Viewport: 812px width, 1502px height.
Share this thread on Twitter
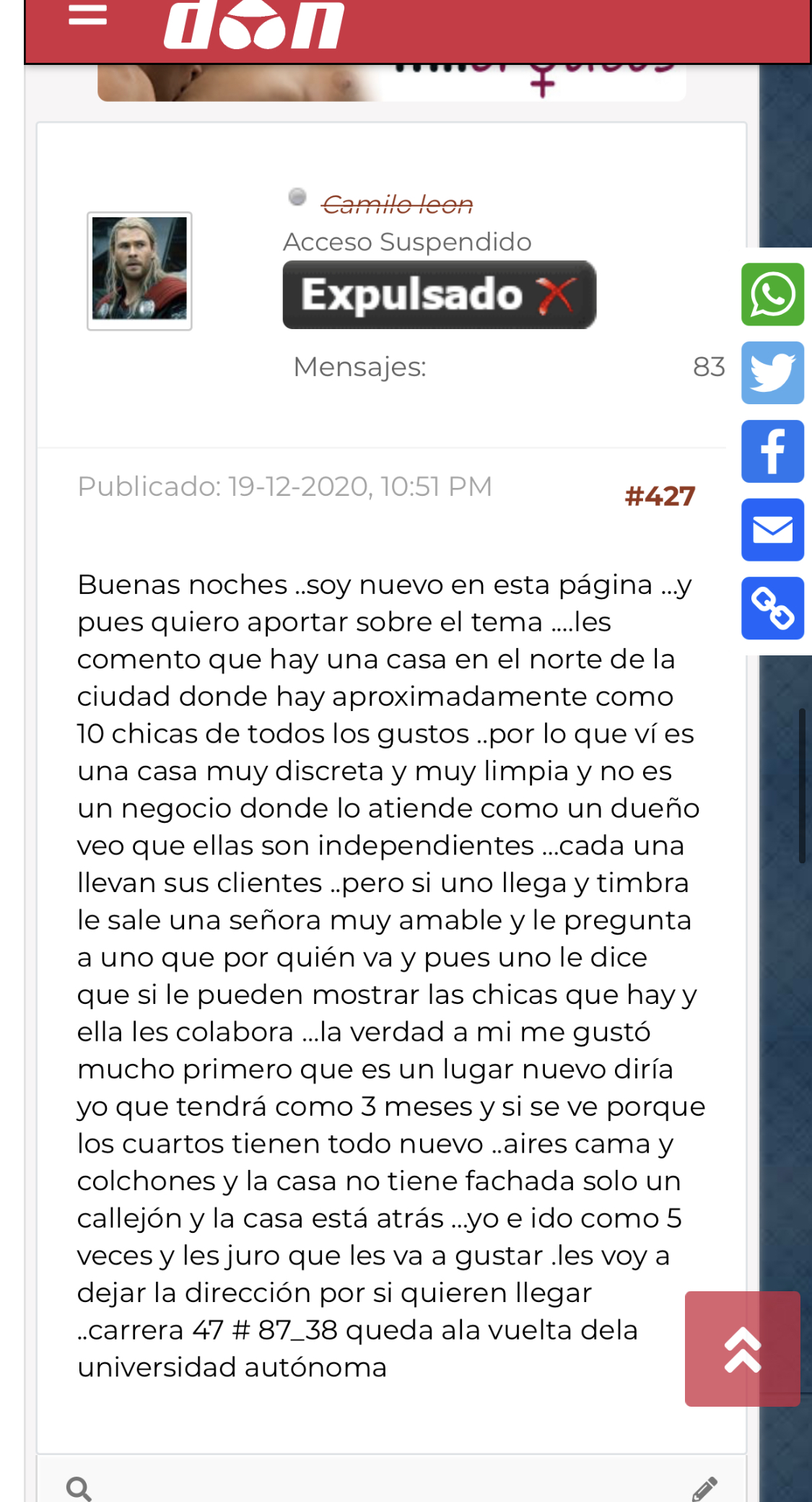coord(772,372)
